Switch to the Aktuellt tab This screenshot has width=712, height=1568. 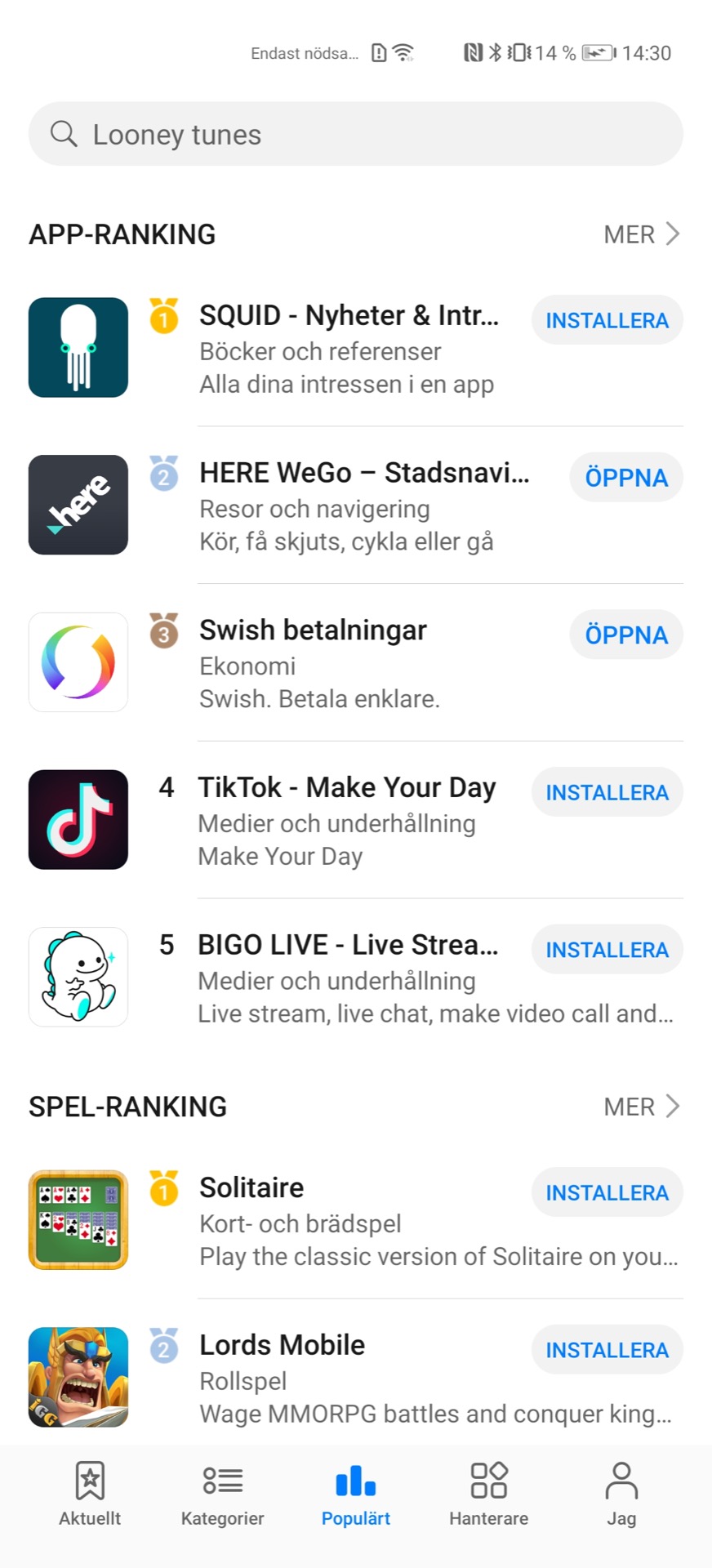tap(90, 1494)
